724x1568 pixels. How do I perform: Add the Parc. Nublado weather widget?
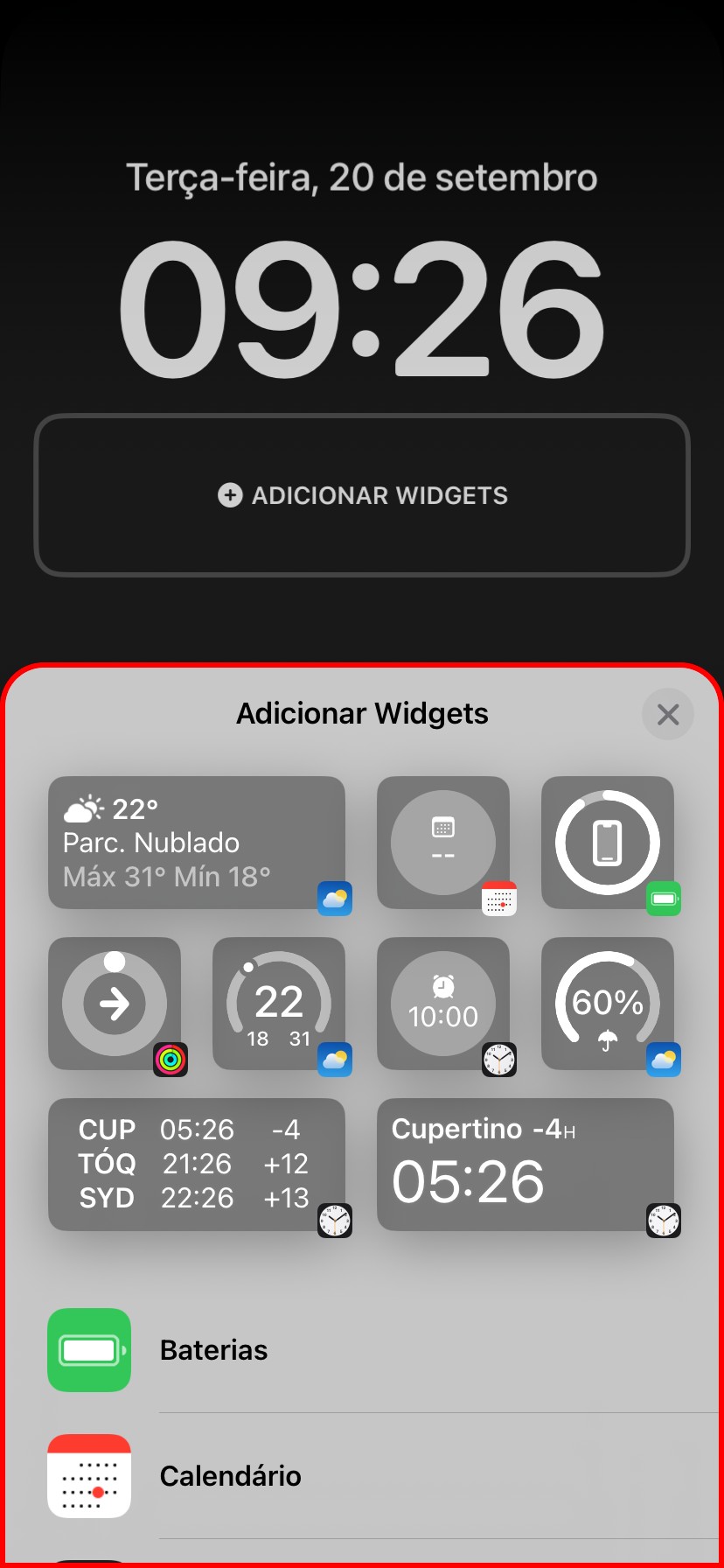point(197,843)
